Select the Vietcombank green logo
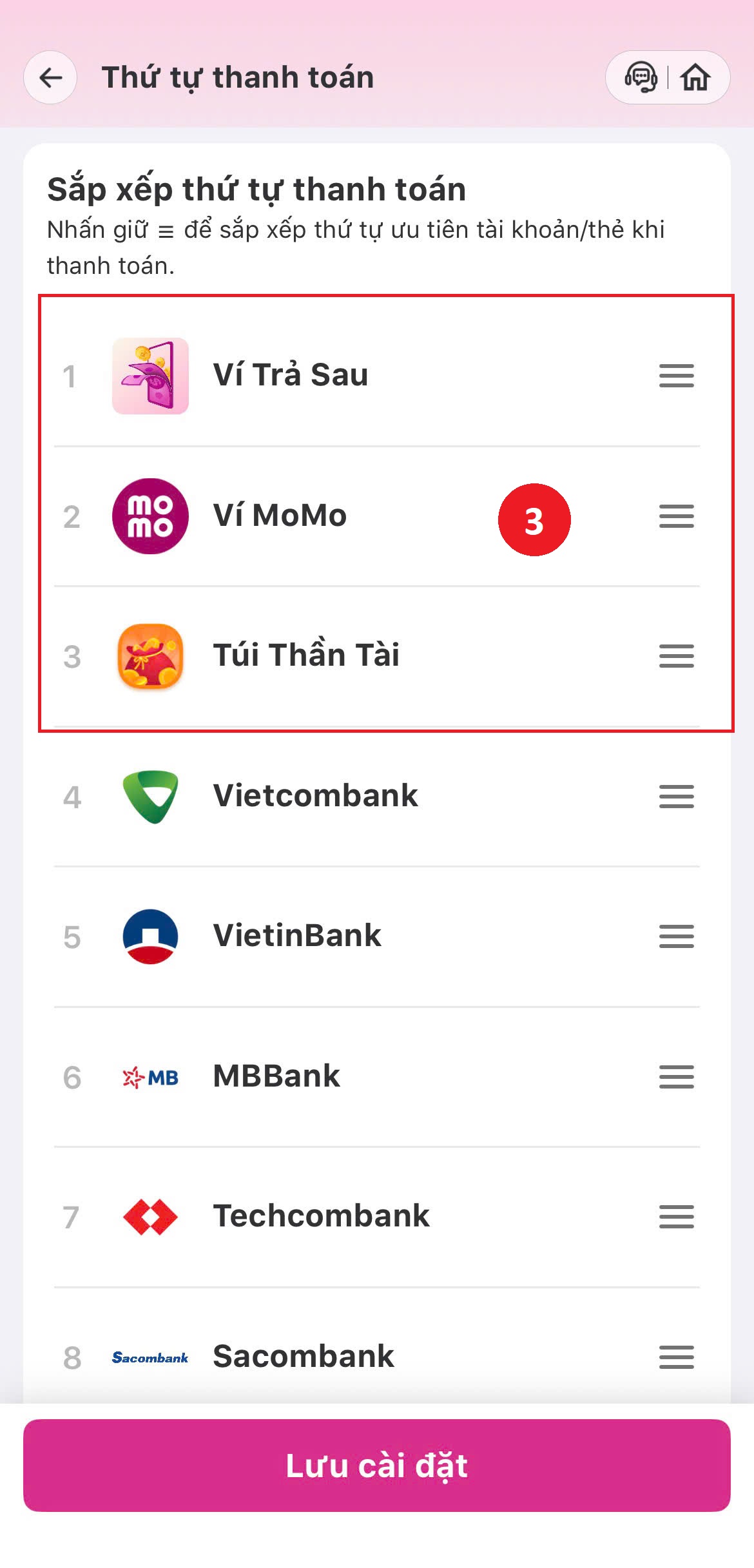This screenshot has width=754, height=1568. click(151, 797)
